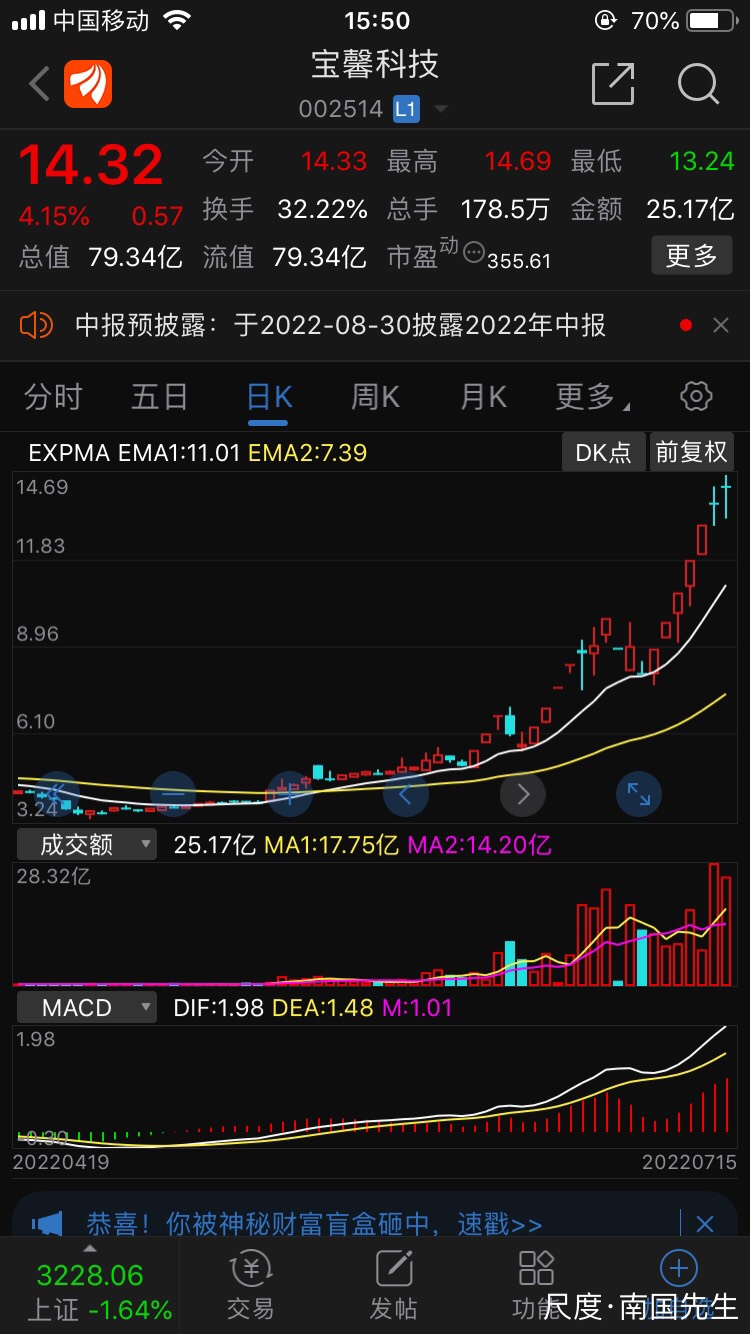
Task: Tap the announcement speaker icon
Action: [x=38, y=324]
